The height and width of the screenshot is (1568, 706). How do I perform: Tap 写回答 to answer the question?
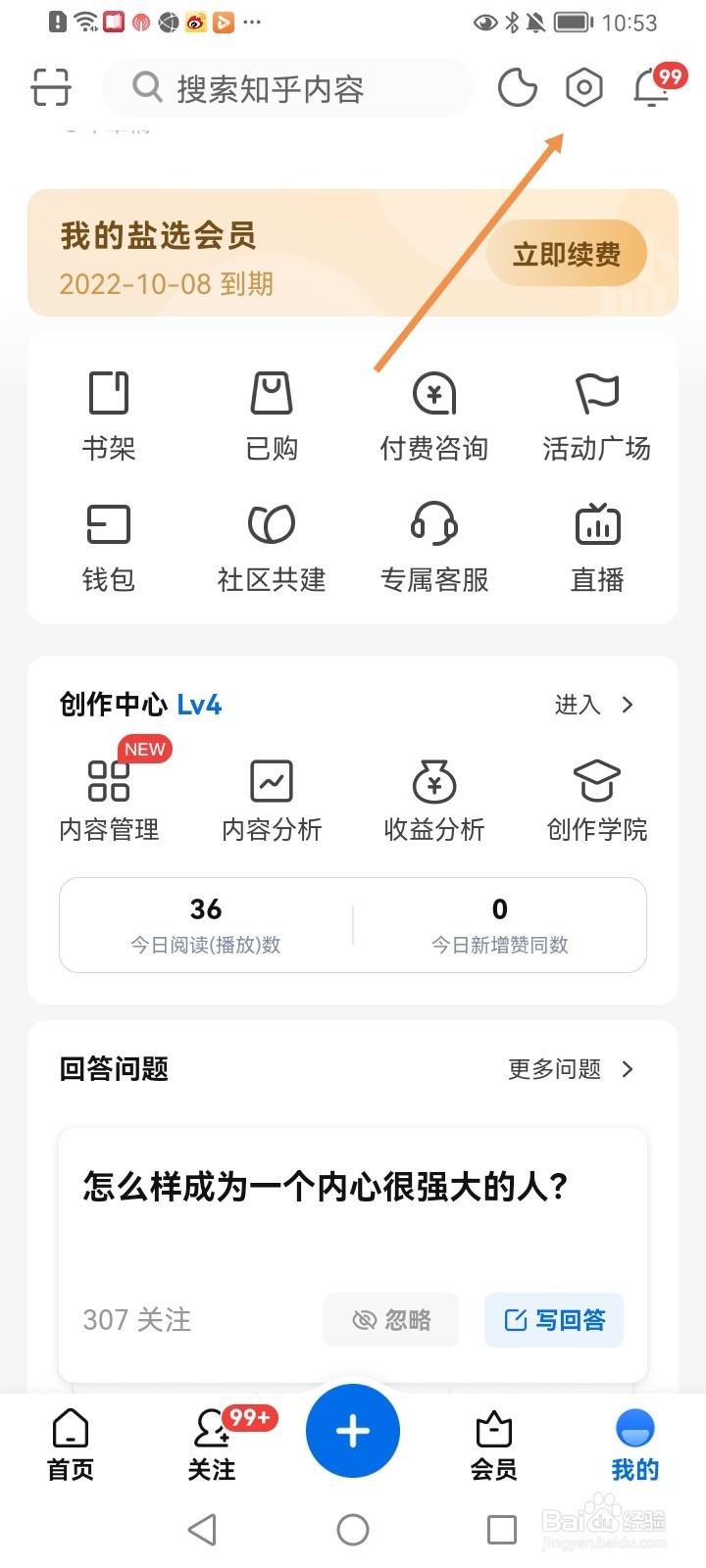(x=554, y=1320)
